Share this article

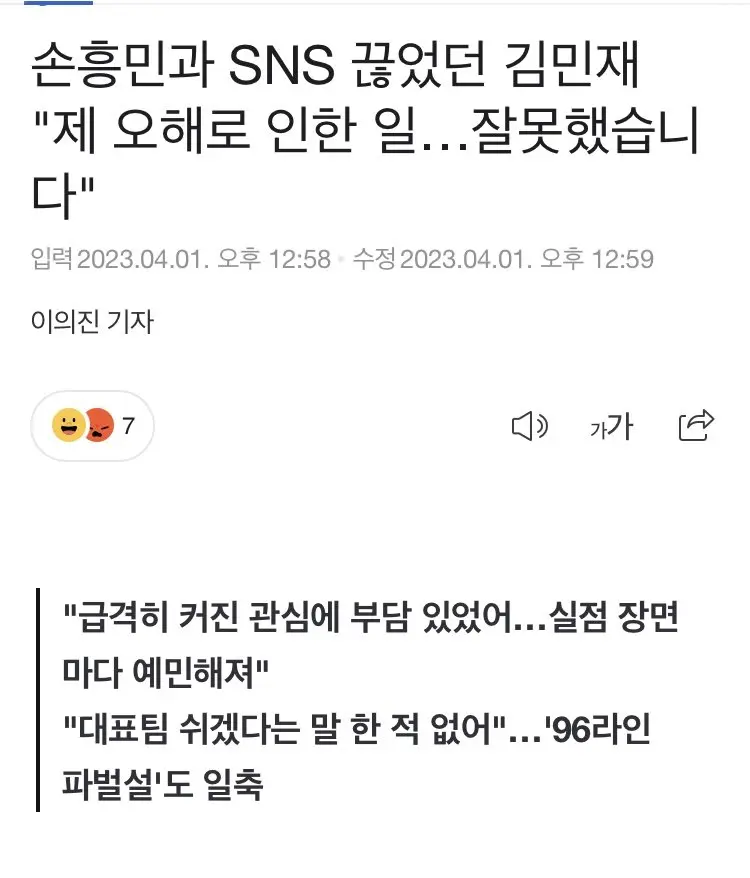696,426
